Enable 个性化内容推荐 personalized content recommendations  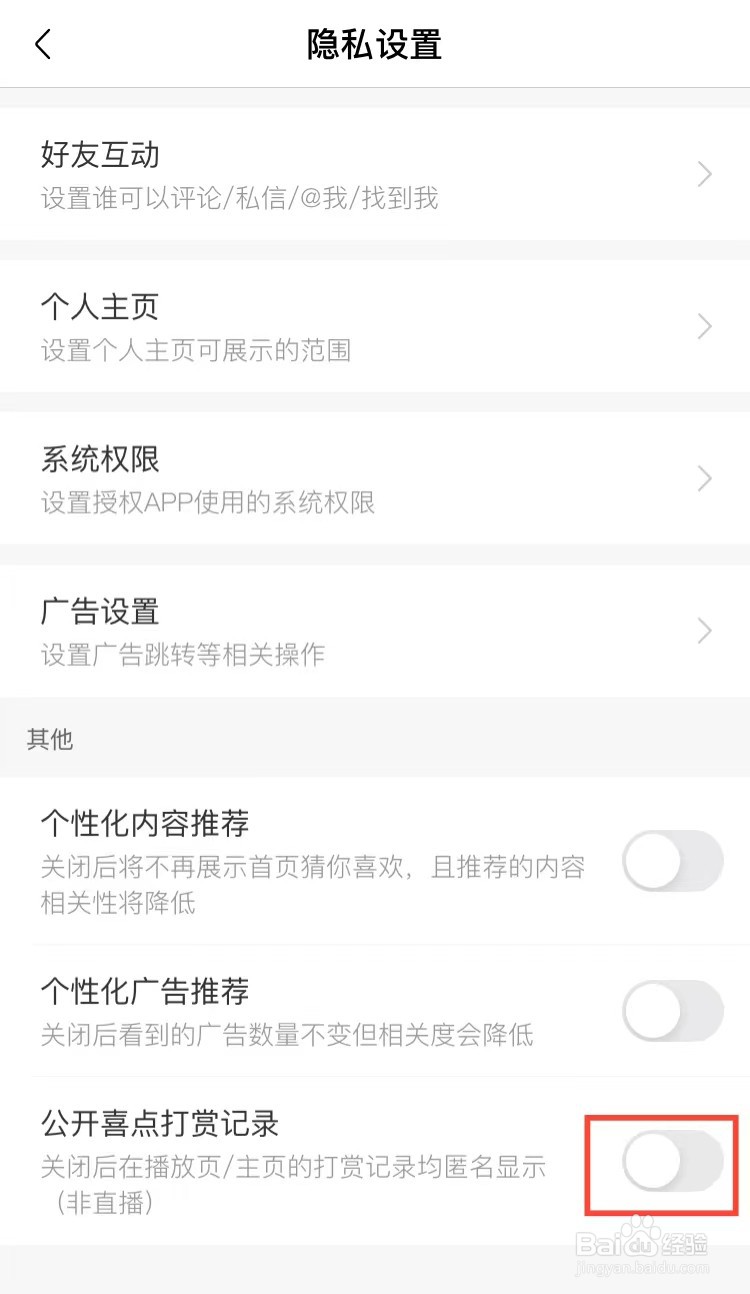(x=672, y=862)
